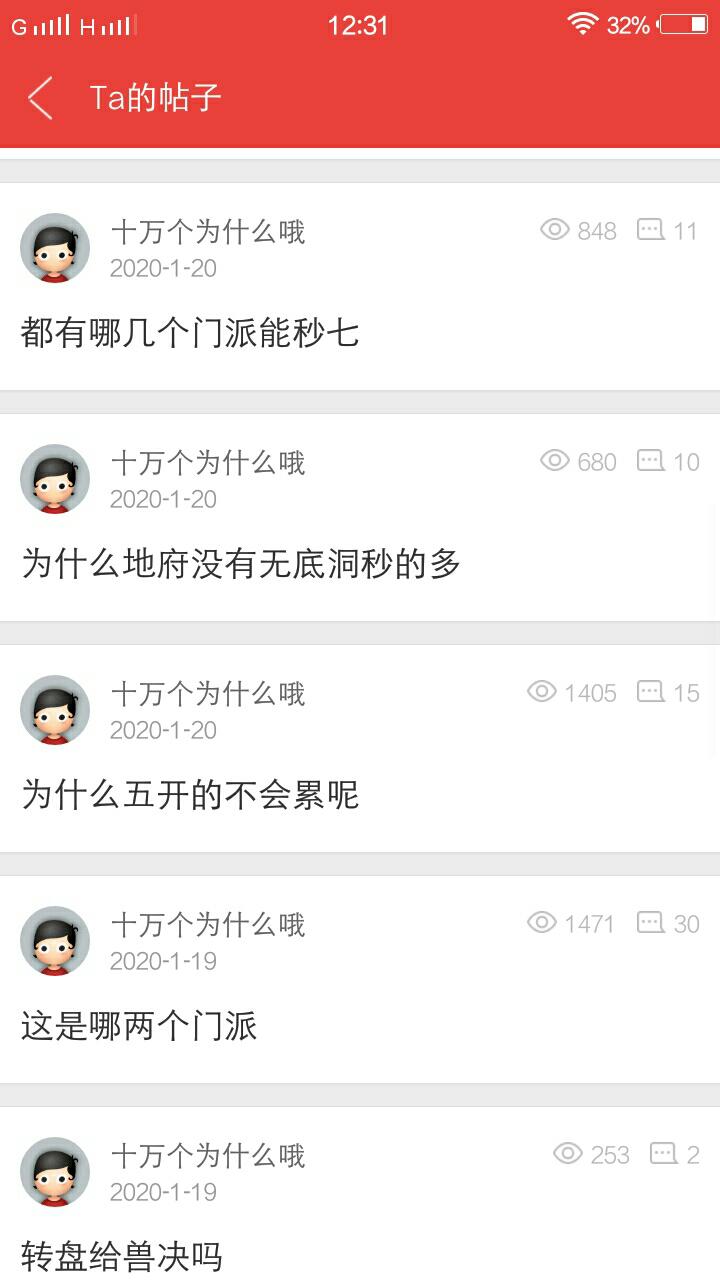
Task: Go back from Ta的帖子 page
Action: tap(40, 98)
